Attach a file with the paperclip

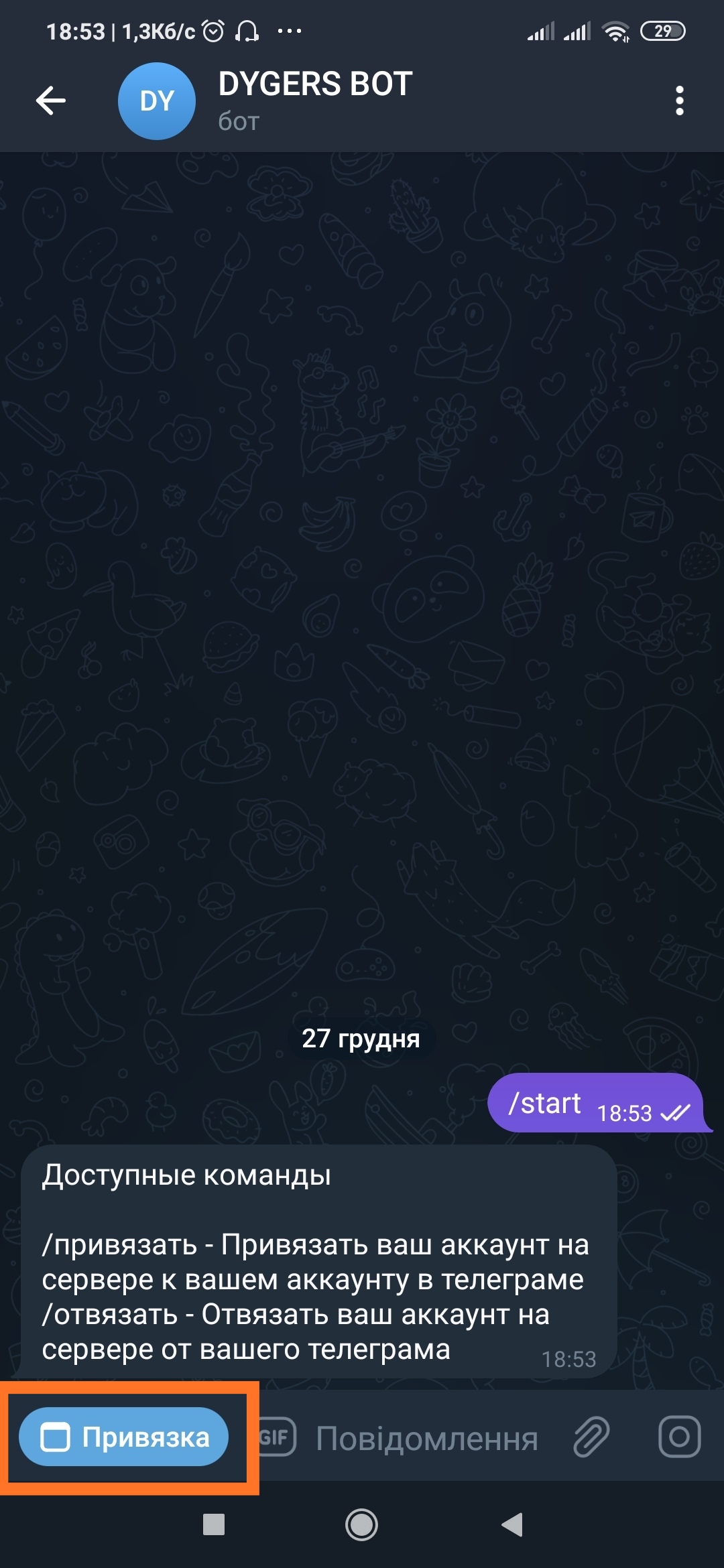click(x=591, y=1437)
